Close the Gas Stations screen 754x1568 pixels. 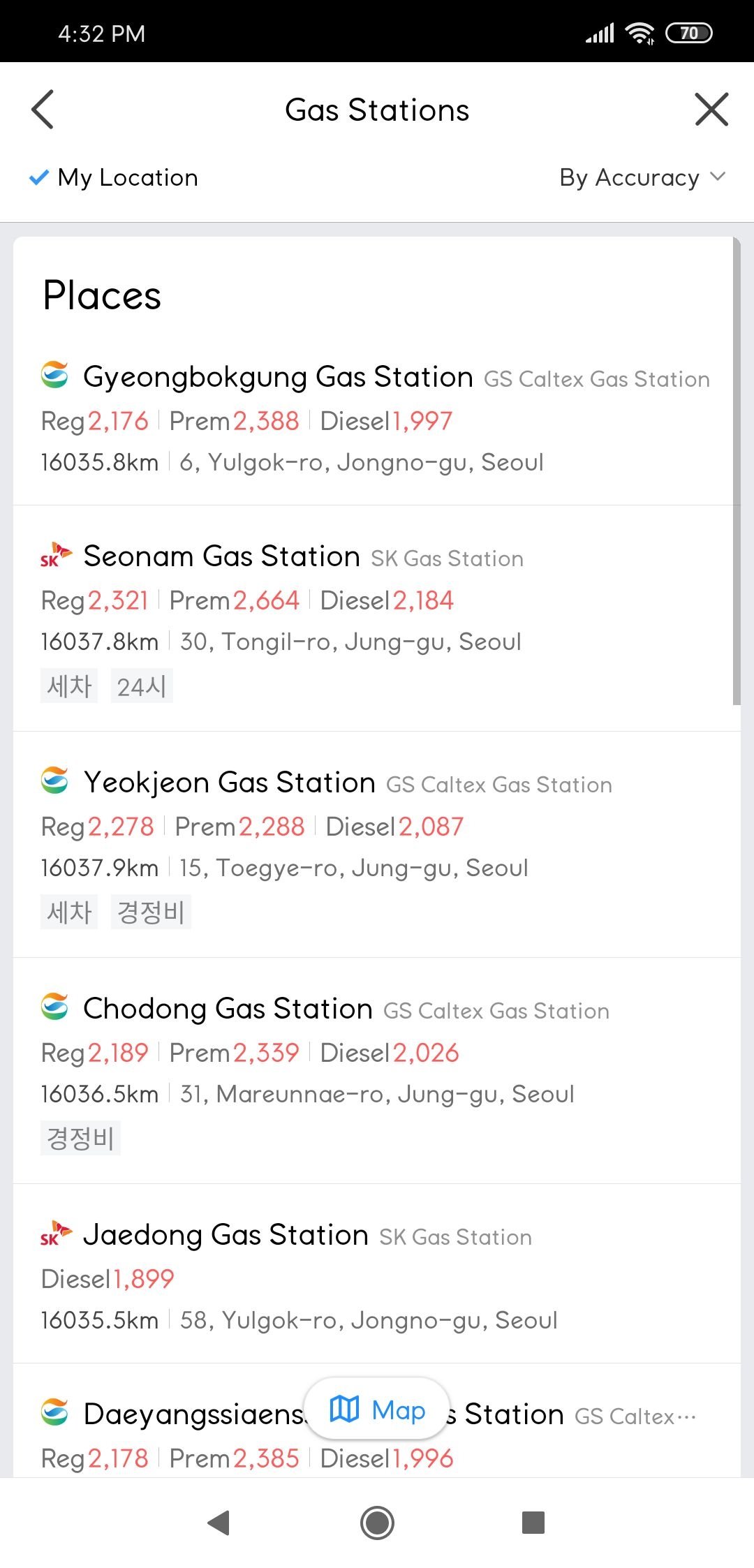pyautogui.click(x=711, y=110)
